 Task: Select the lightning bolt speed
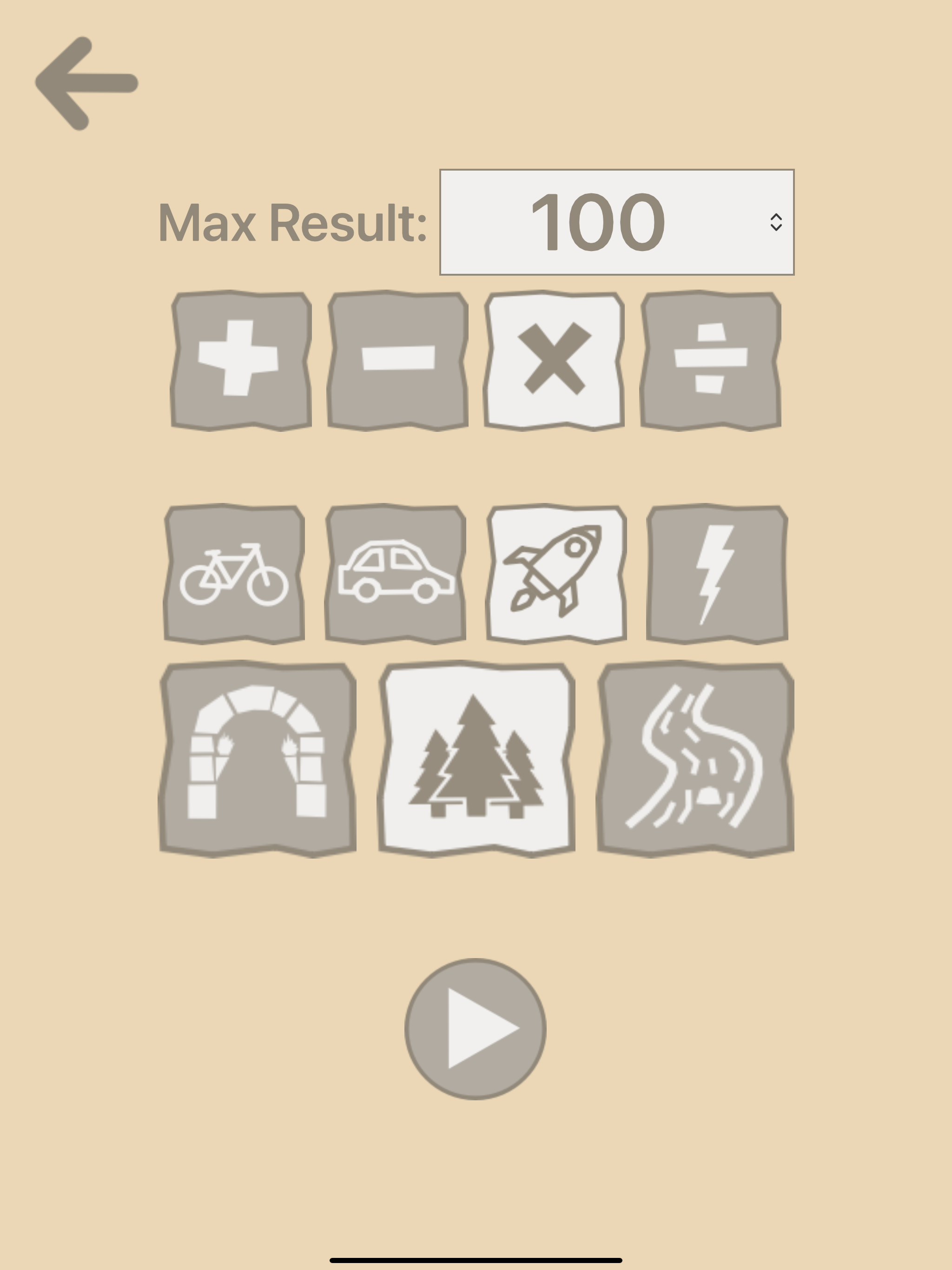coord(717,574)
